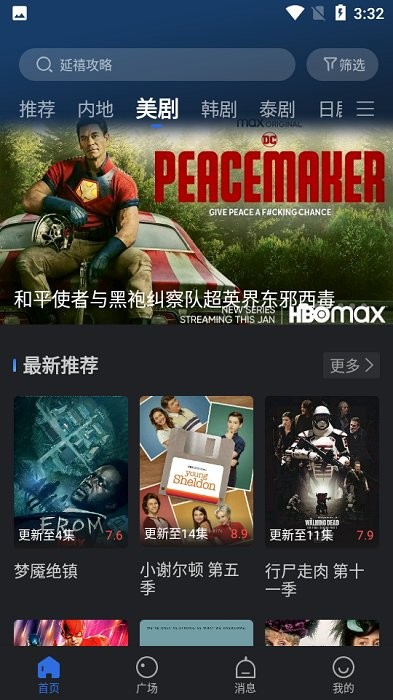This screenshot has width=393, height=700.
Task: Open 行尸走肉 第十一季 card
Action: click(x=322, y=496)
